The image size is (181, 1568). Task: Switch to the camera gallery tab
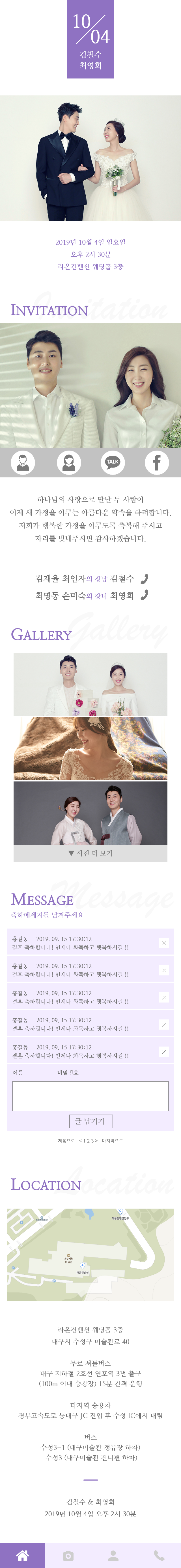click(x=68, y=1555)
